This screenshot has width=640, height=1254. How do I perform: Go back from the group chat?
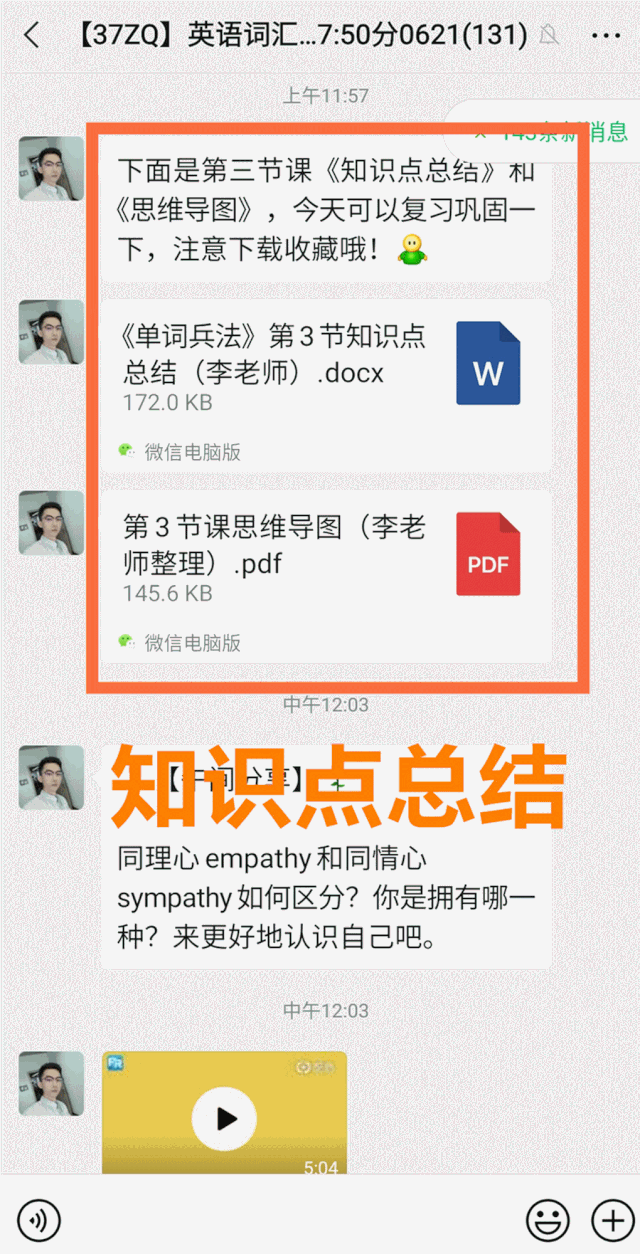[x=32, y=37]
